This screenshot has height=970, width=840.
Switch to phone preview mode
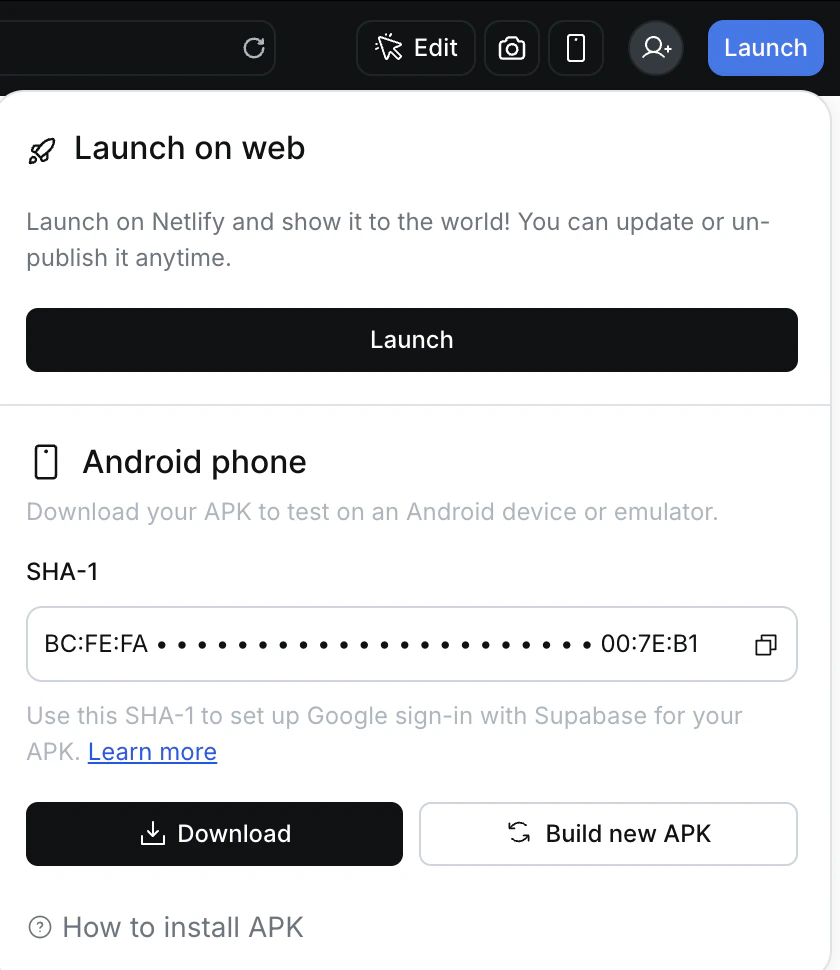tap(576, 47)
